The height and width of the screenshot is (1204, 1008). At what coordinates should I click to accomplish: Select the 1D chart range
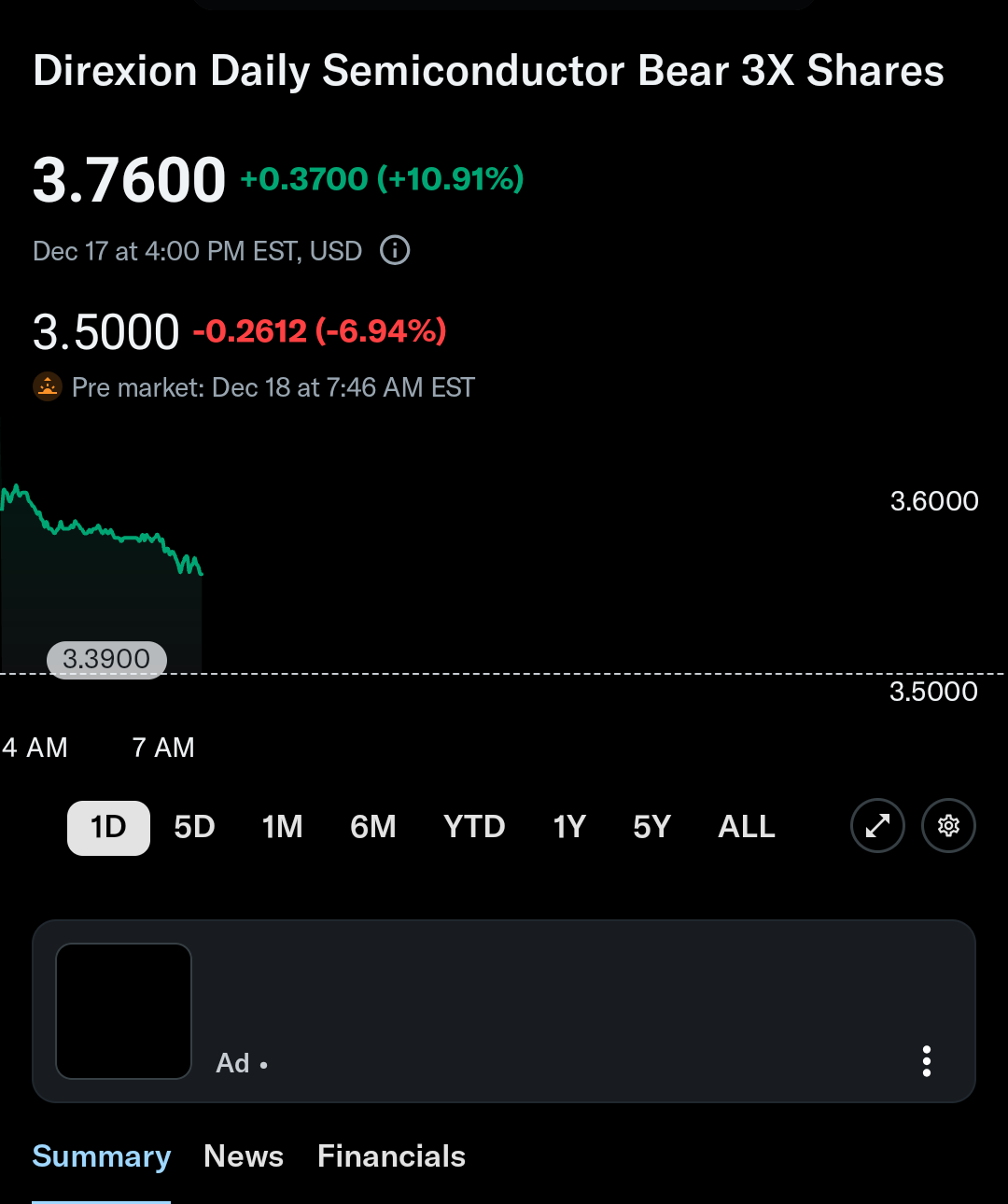coord(108,827)
